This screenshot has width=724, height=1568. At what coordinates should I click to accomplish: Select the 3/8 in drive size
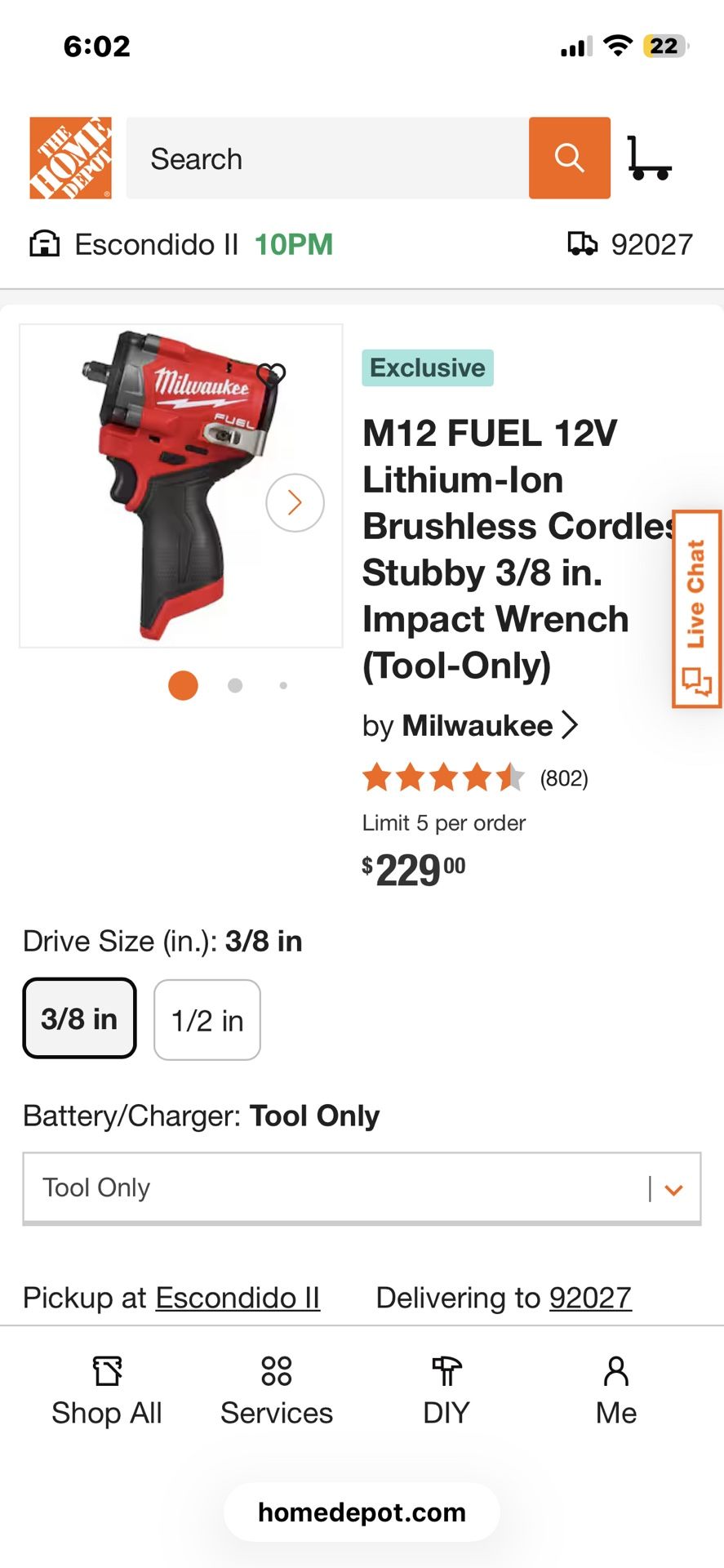[79, 1018]
